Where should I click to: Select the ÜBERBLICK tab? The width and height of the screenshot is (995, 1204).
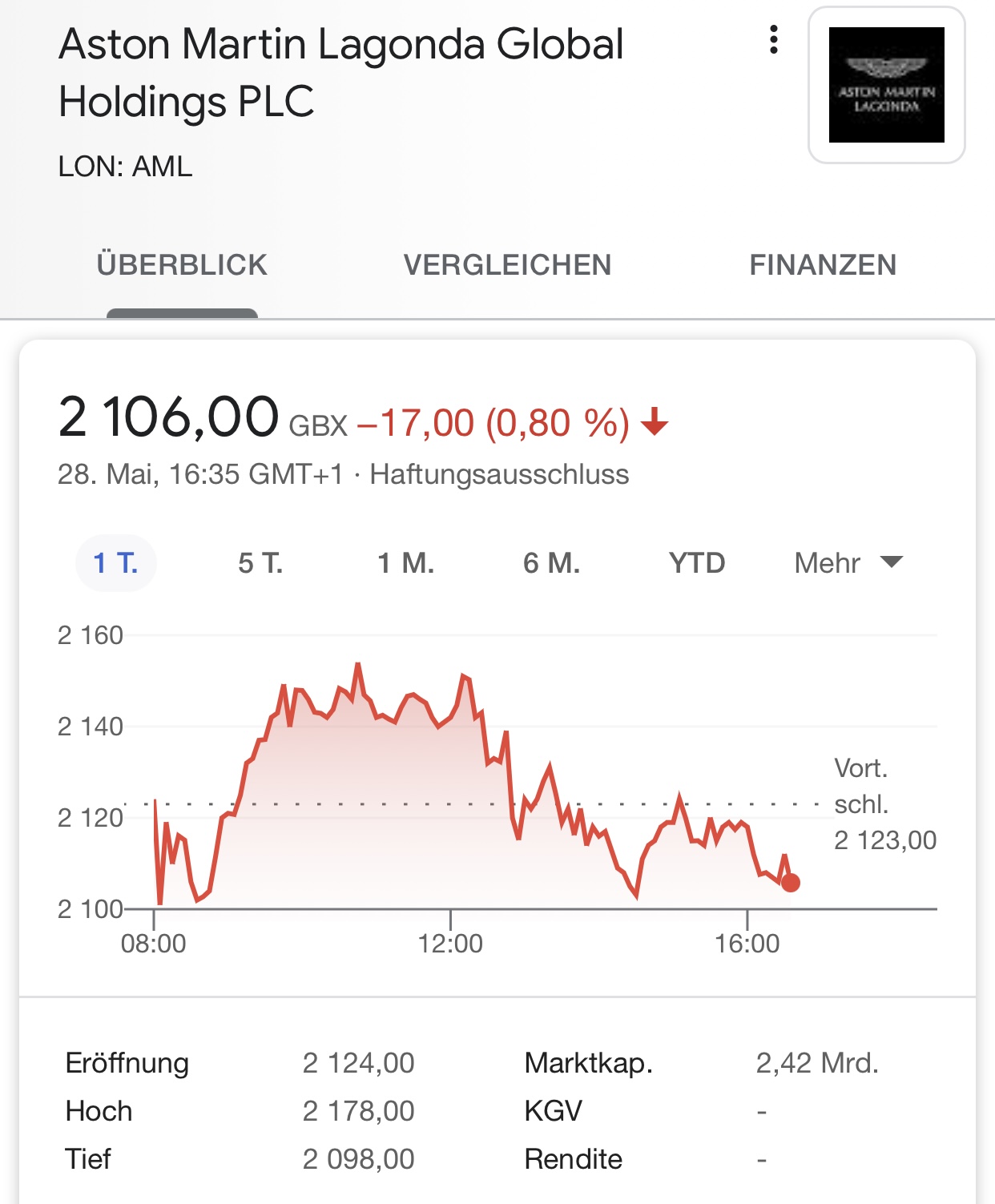pyautogui.click(x=182, y=265)
